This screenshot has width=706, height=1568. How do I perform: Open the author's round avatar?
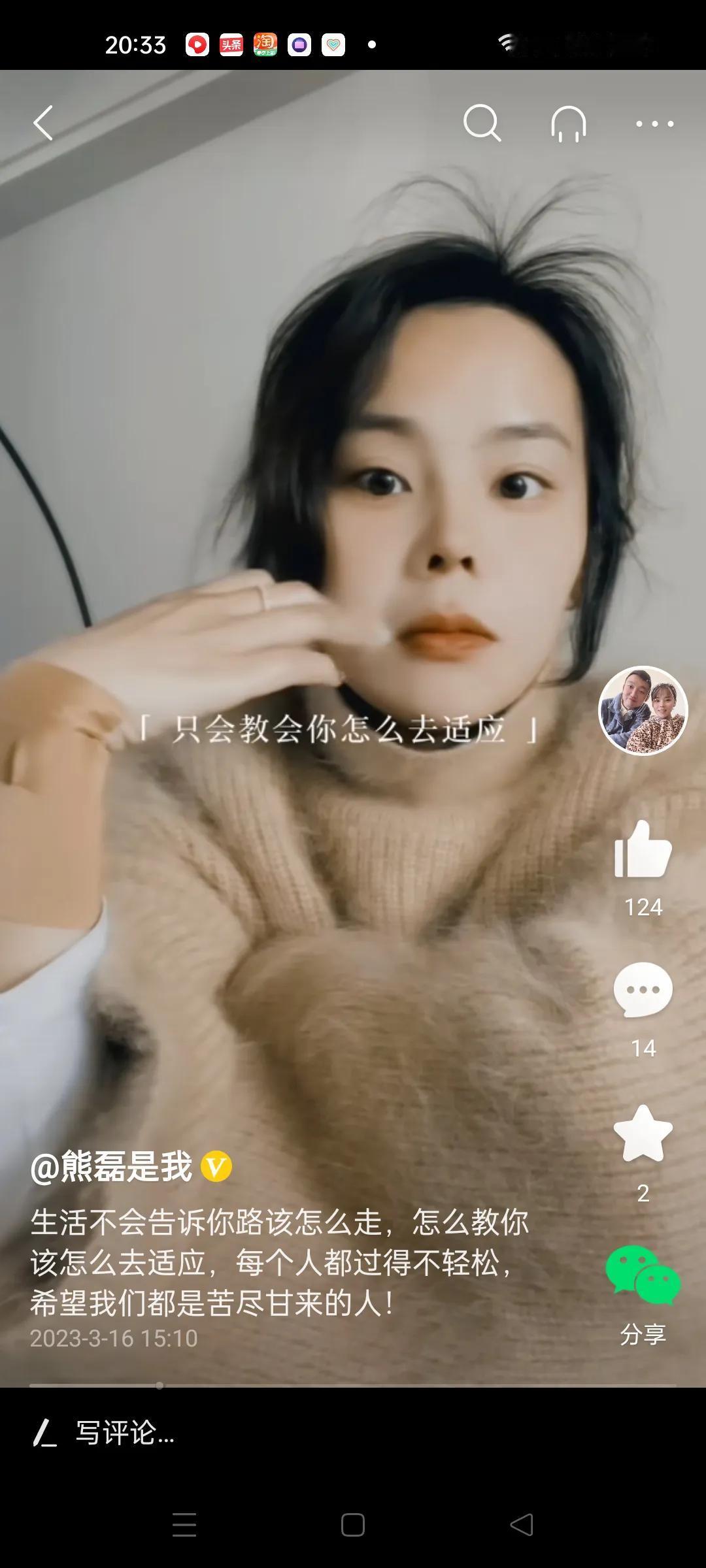coord(643,711)
